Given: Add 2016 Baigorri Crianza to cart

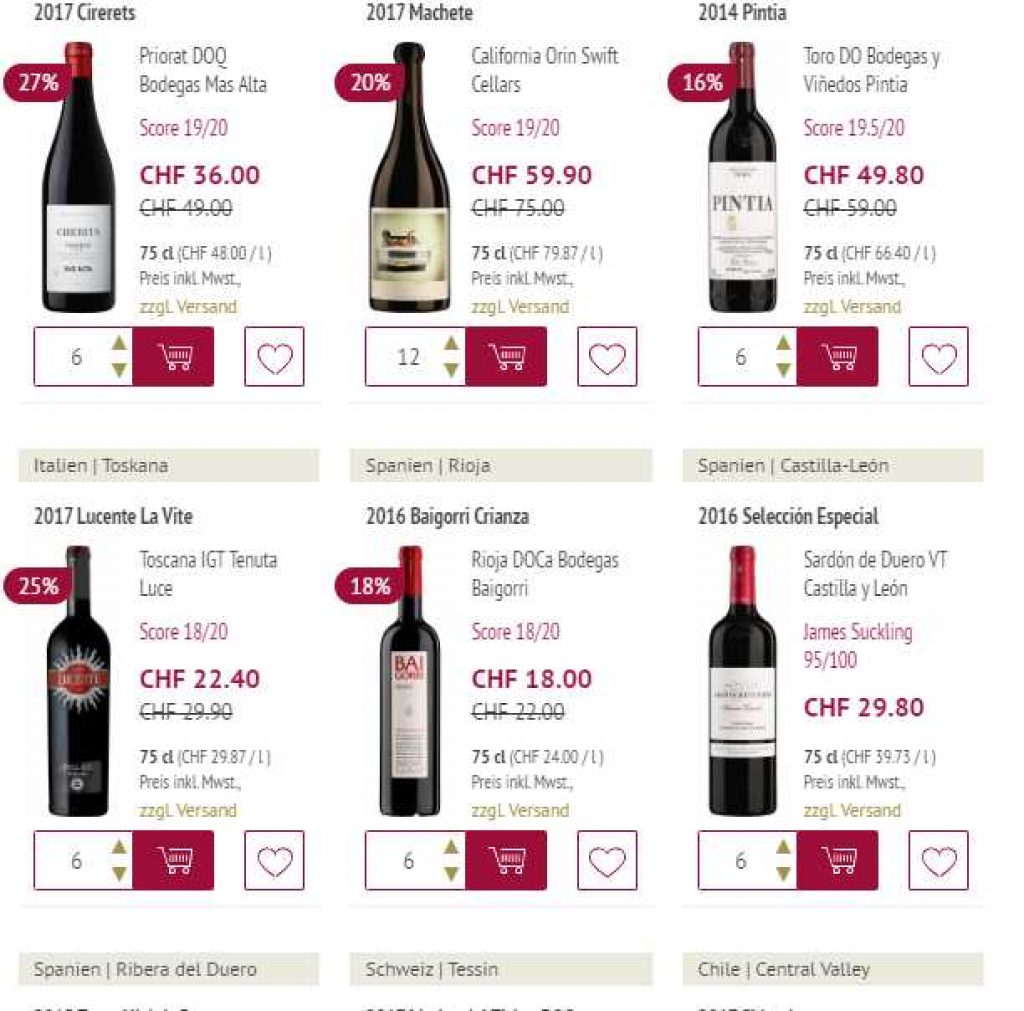Looking at the screenshot, I should point(507,861).
